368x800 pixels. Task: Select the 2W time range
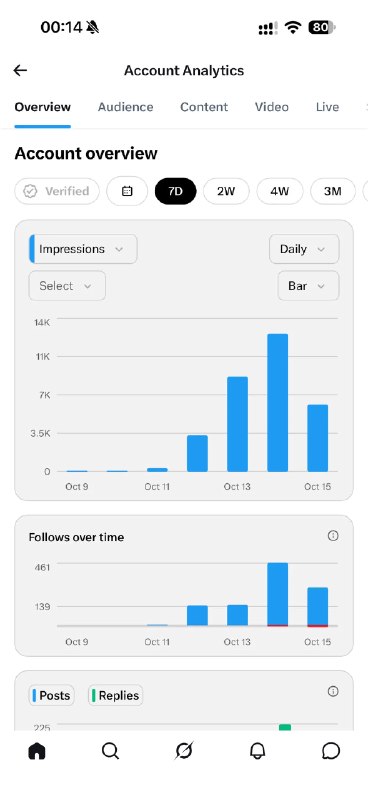tap(226, 191)
